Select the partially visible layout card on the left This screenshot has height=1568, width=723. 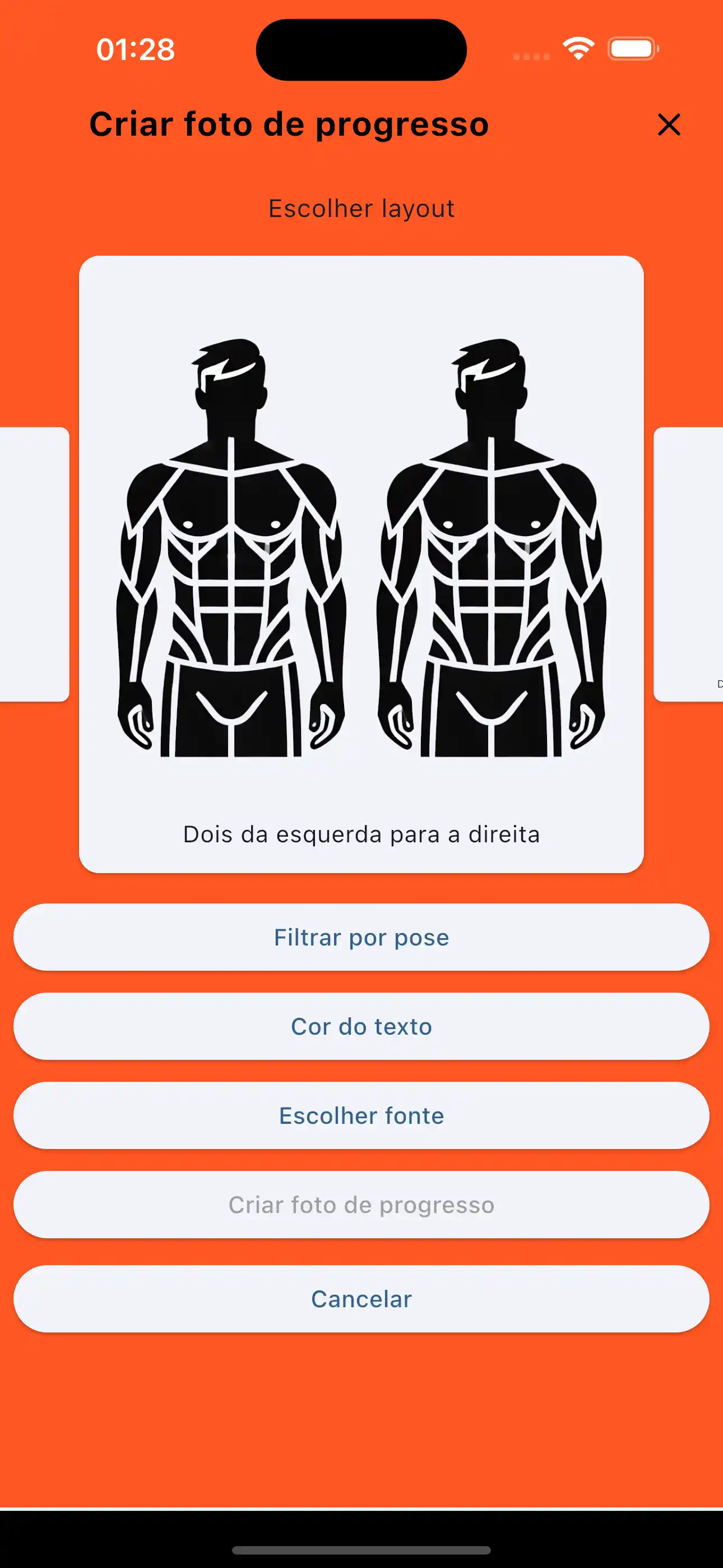tap(34, 564)
